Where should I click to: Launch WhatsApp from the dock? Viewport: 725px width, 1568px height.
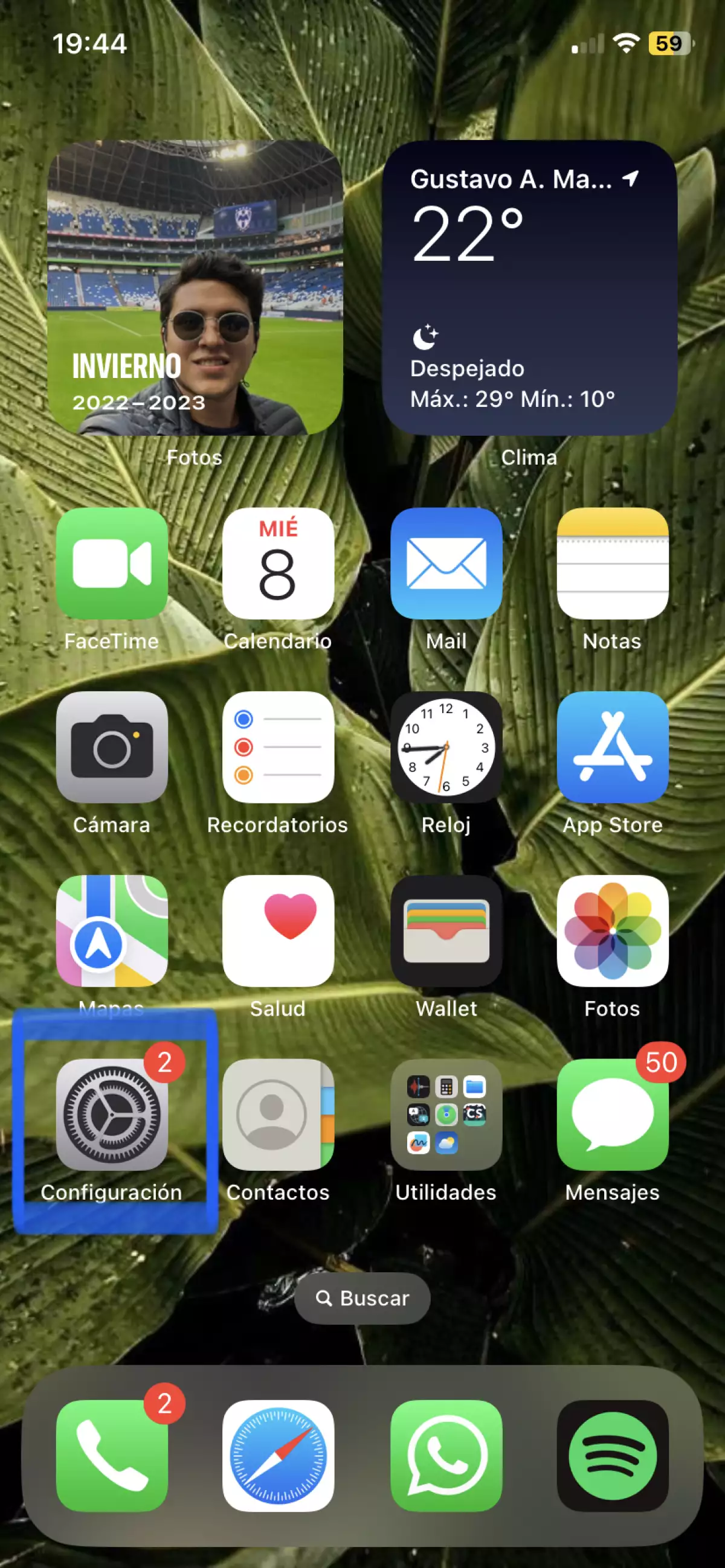pos(446,1455)
